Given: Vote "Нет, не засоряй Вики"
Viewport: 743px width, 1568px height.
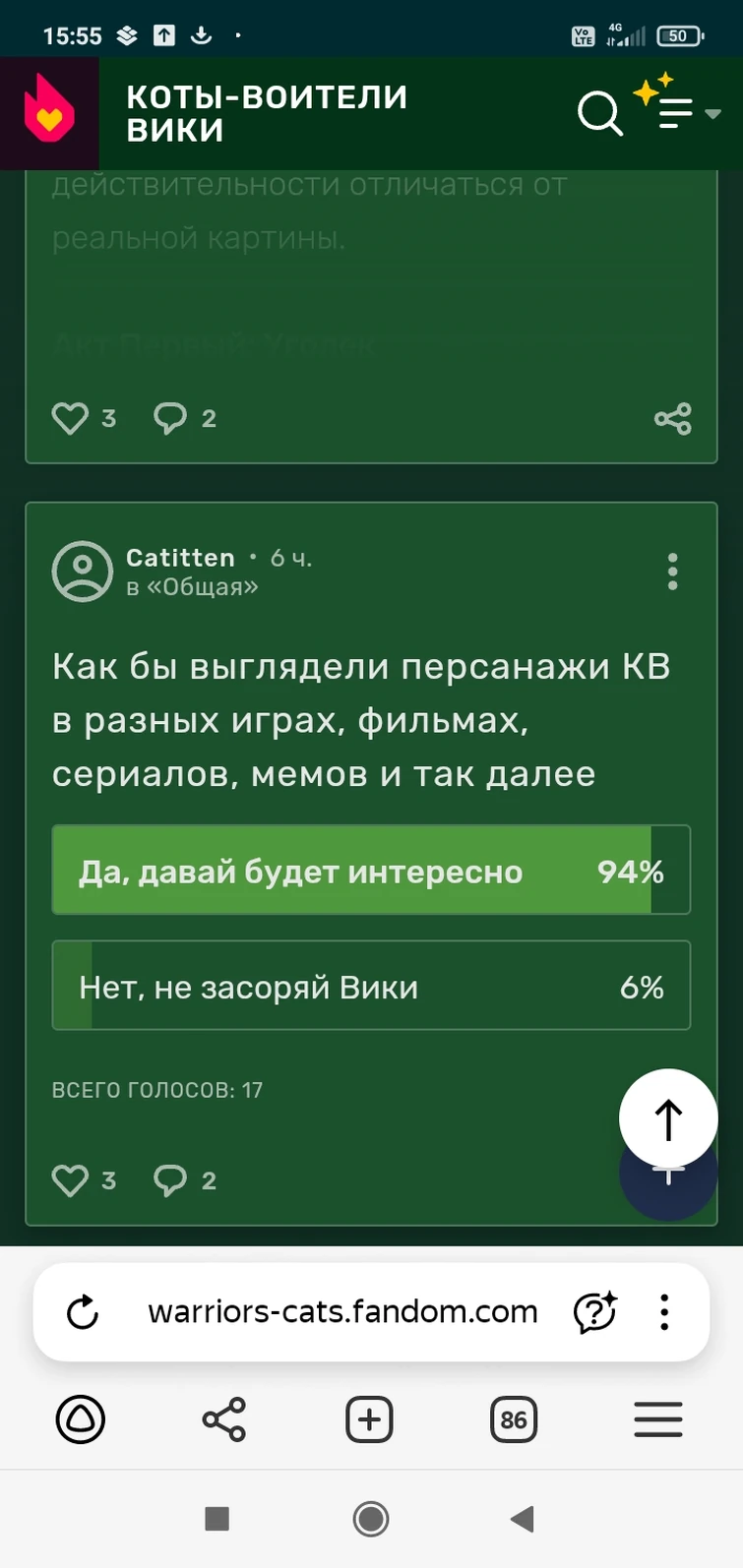Looking at the screenshot, I should click(371, 986).
